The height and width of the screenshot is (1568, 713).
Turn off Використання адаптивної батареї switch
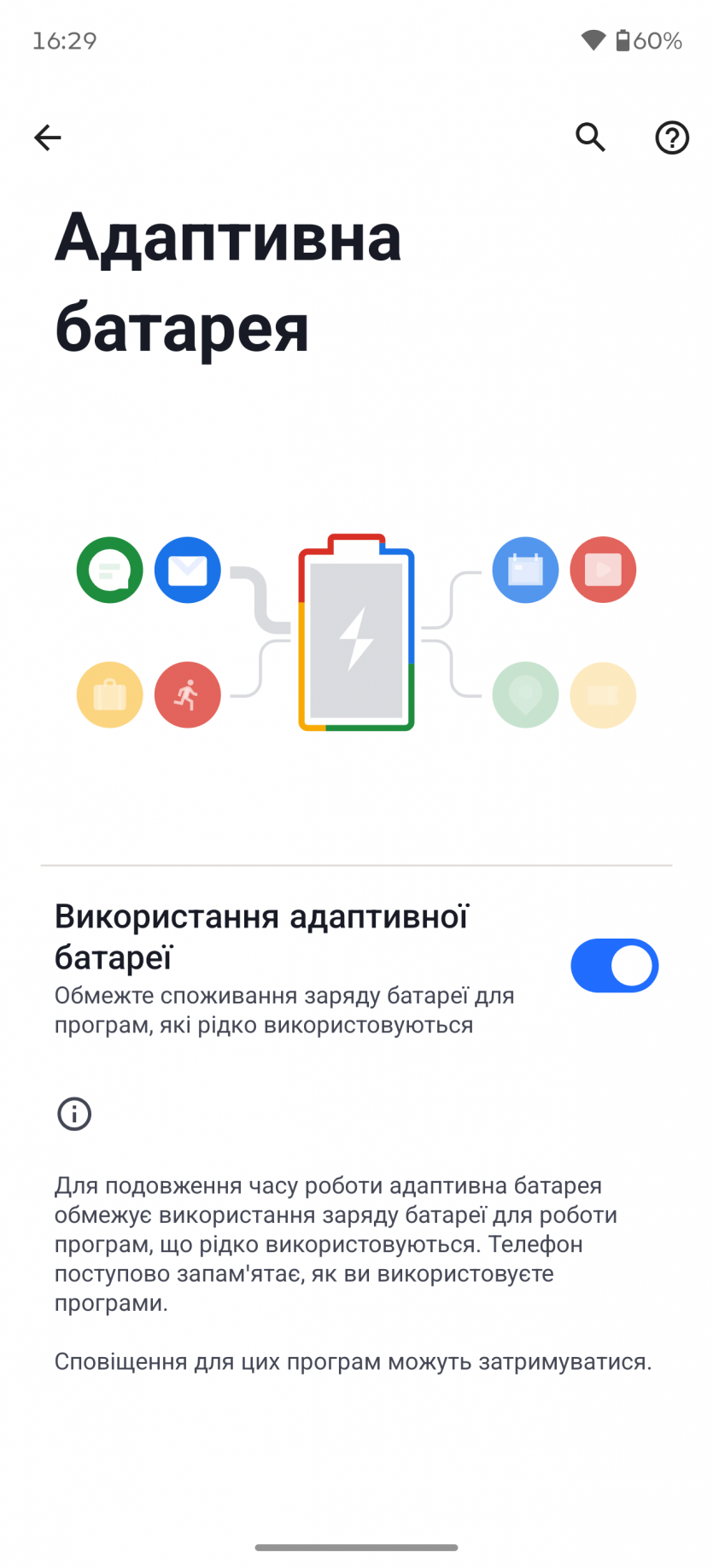pos(614,966)
